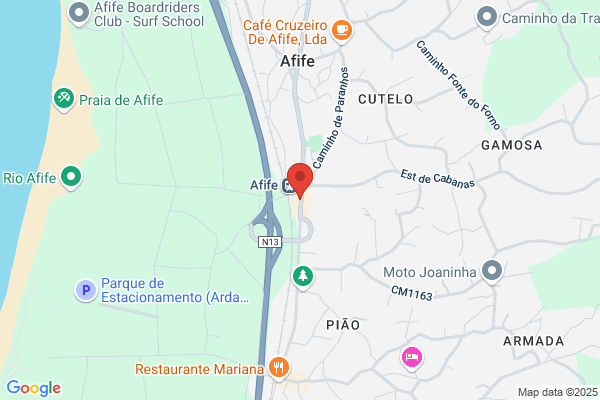The height and width of the screenshot is (400, 600).
Task: Select the pink hotel bed marker
Action: click(x=412, y=358)
